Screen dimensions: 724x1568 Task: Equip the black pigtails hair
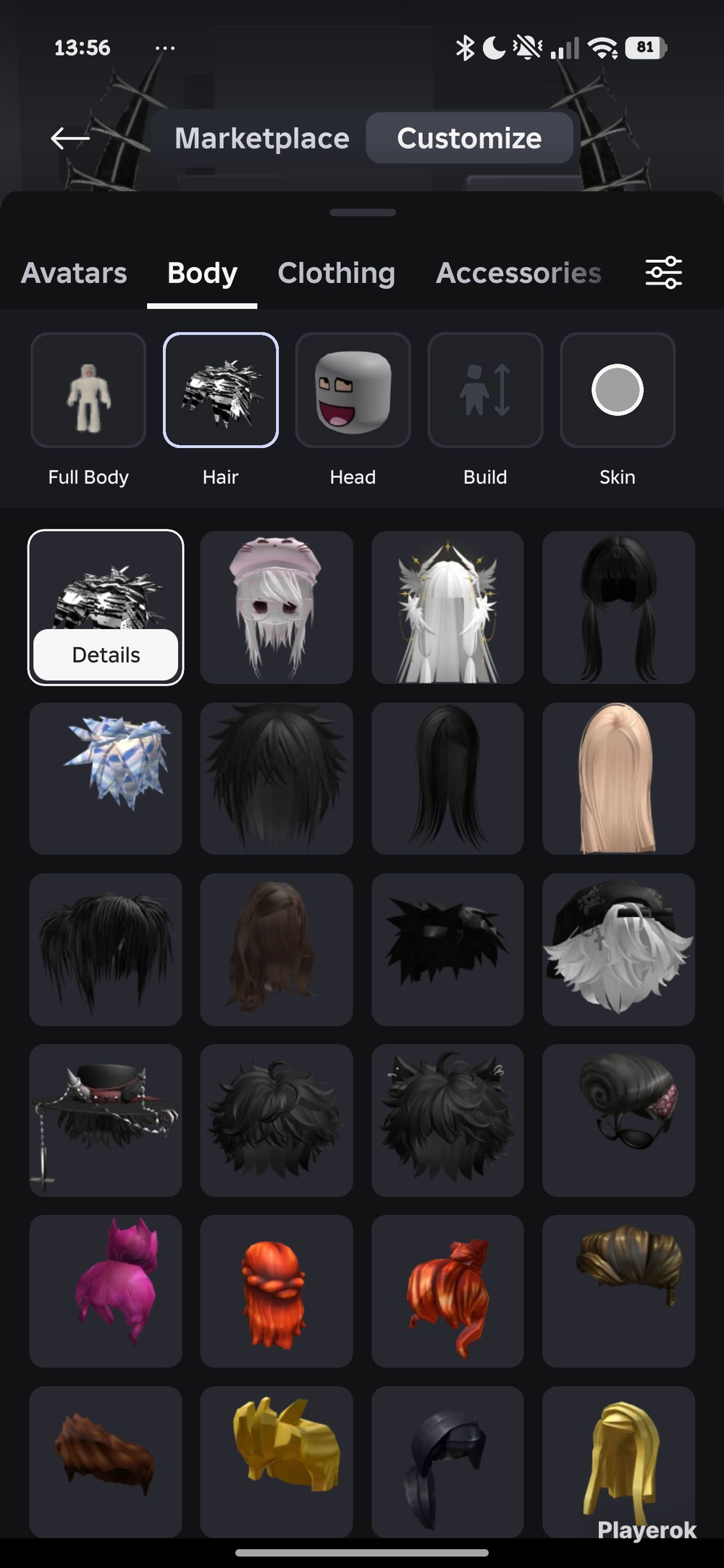coord(618,607)
